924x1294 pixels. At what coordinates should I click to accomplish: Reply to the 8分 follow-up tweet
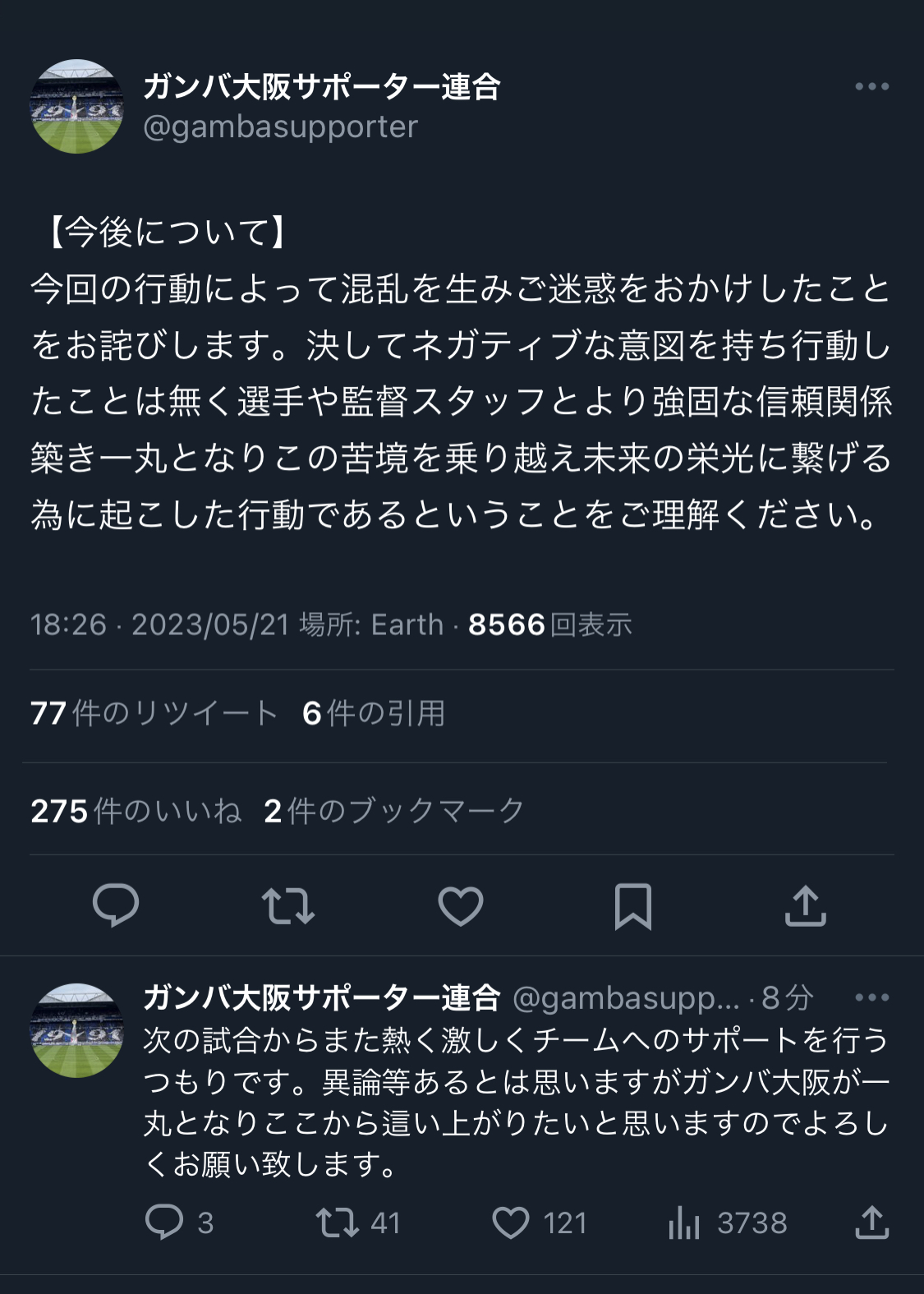[164, 1223]
